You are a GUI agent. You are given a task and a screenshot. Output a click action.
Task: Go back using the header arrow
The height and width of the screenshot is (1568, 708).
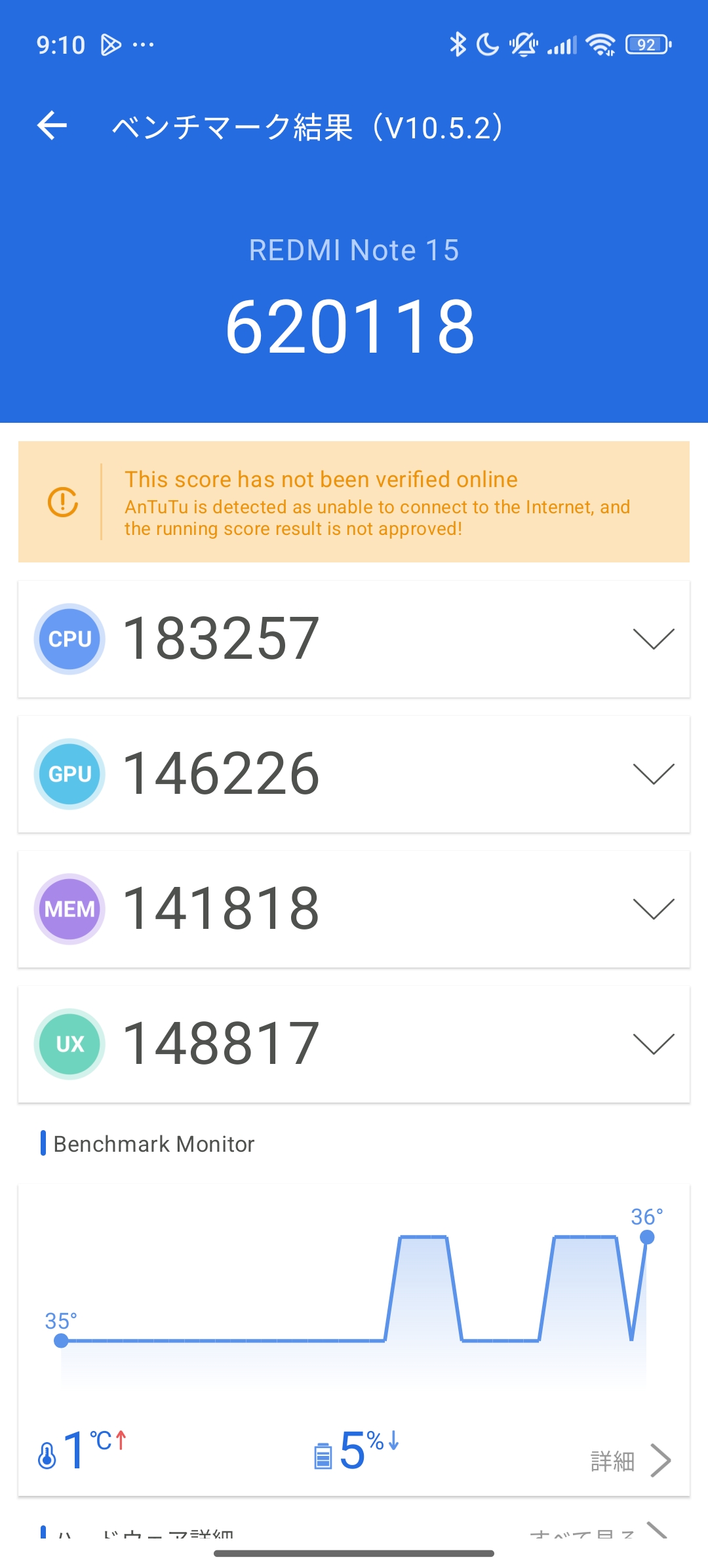(52, 125)
